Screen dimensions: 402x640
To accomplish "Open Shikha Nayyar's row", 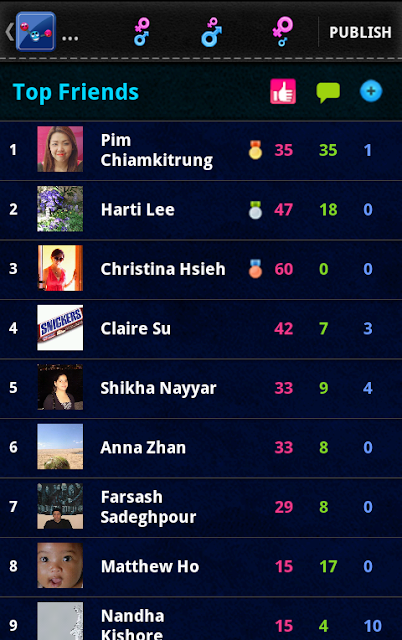I will click(201, 388).
